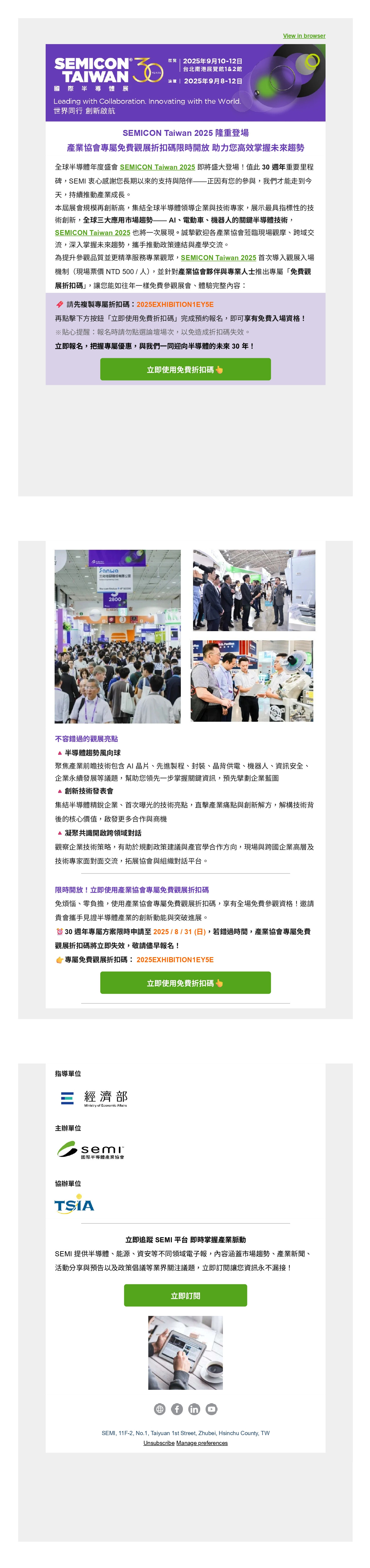Tap the 立即使用免費折扣碼 button below the 8/31 deadline
This screenshot has width=370, height=1568.
click(x=185, y=982)
